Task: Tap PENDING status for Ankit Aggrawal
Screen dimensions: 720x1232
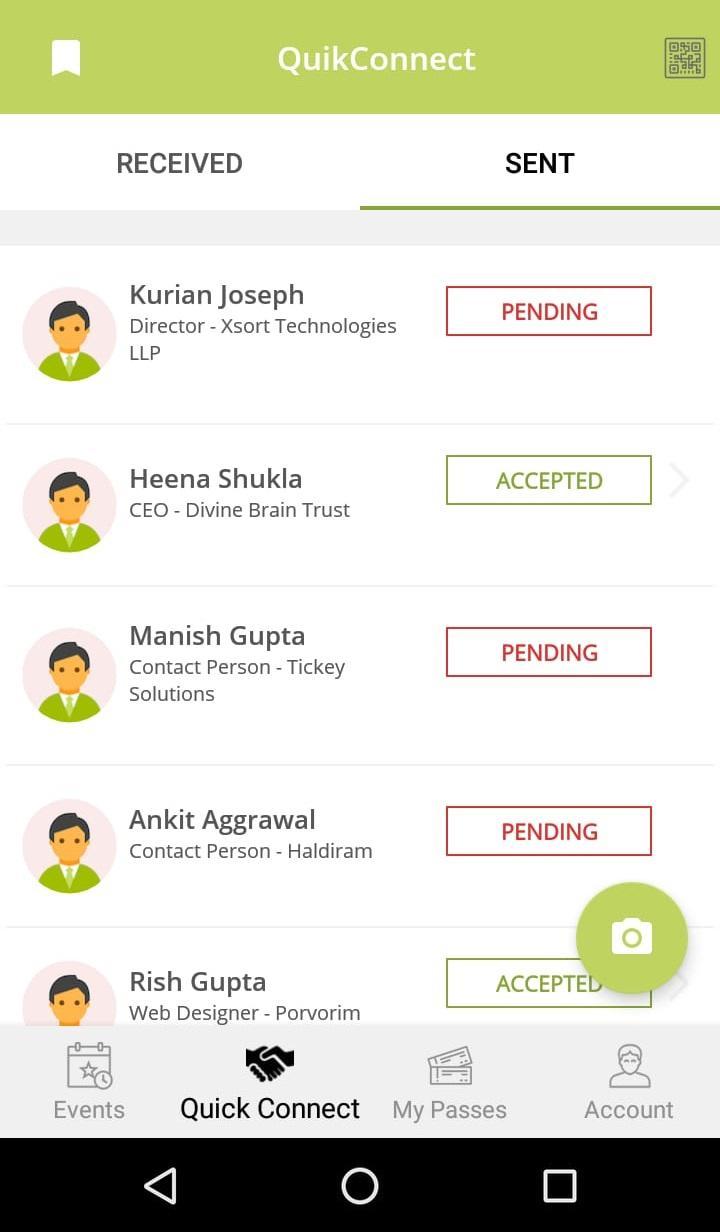Action: [548, 831]
